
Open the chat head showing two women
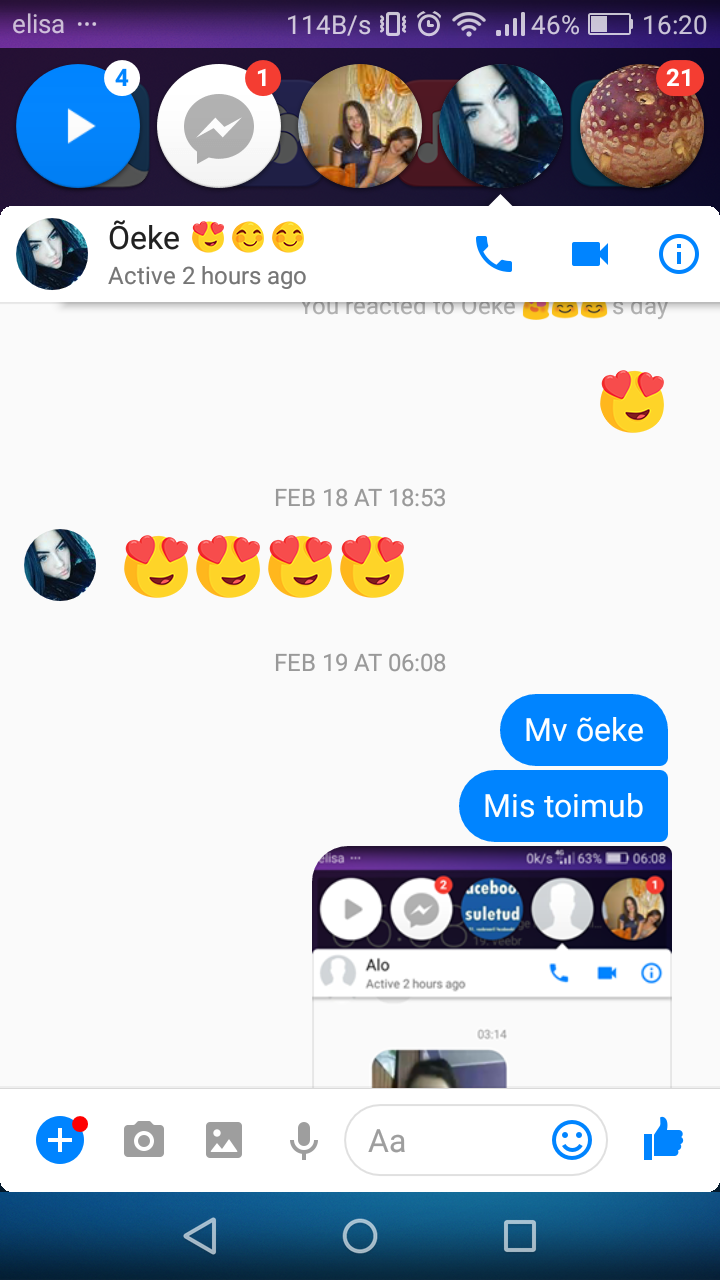click(x=361, y=126)
